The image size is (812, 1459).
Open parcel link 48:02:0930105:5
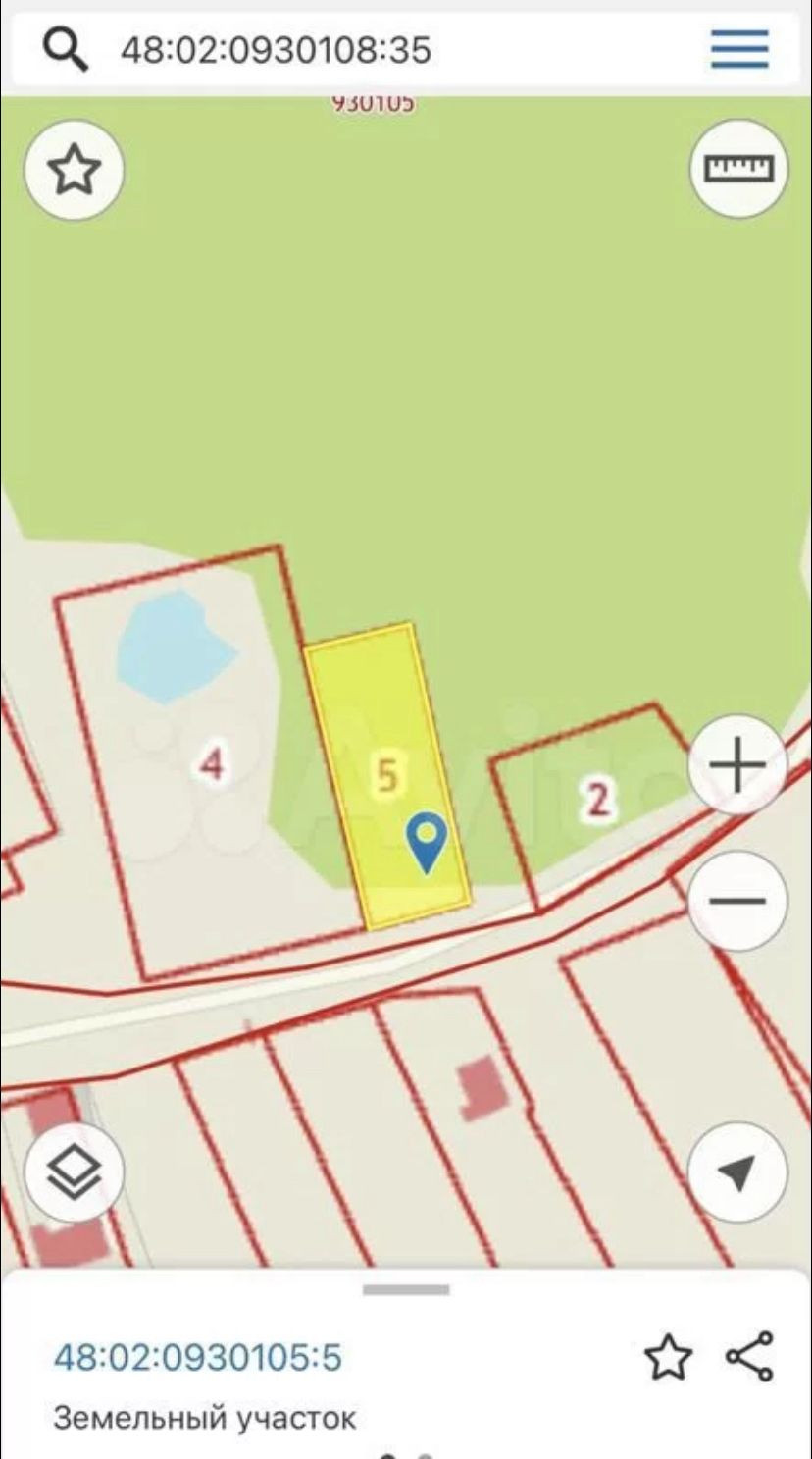(197, 1358)
